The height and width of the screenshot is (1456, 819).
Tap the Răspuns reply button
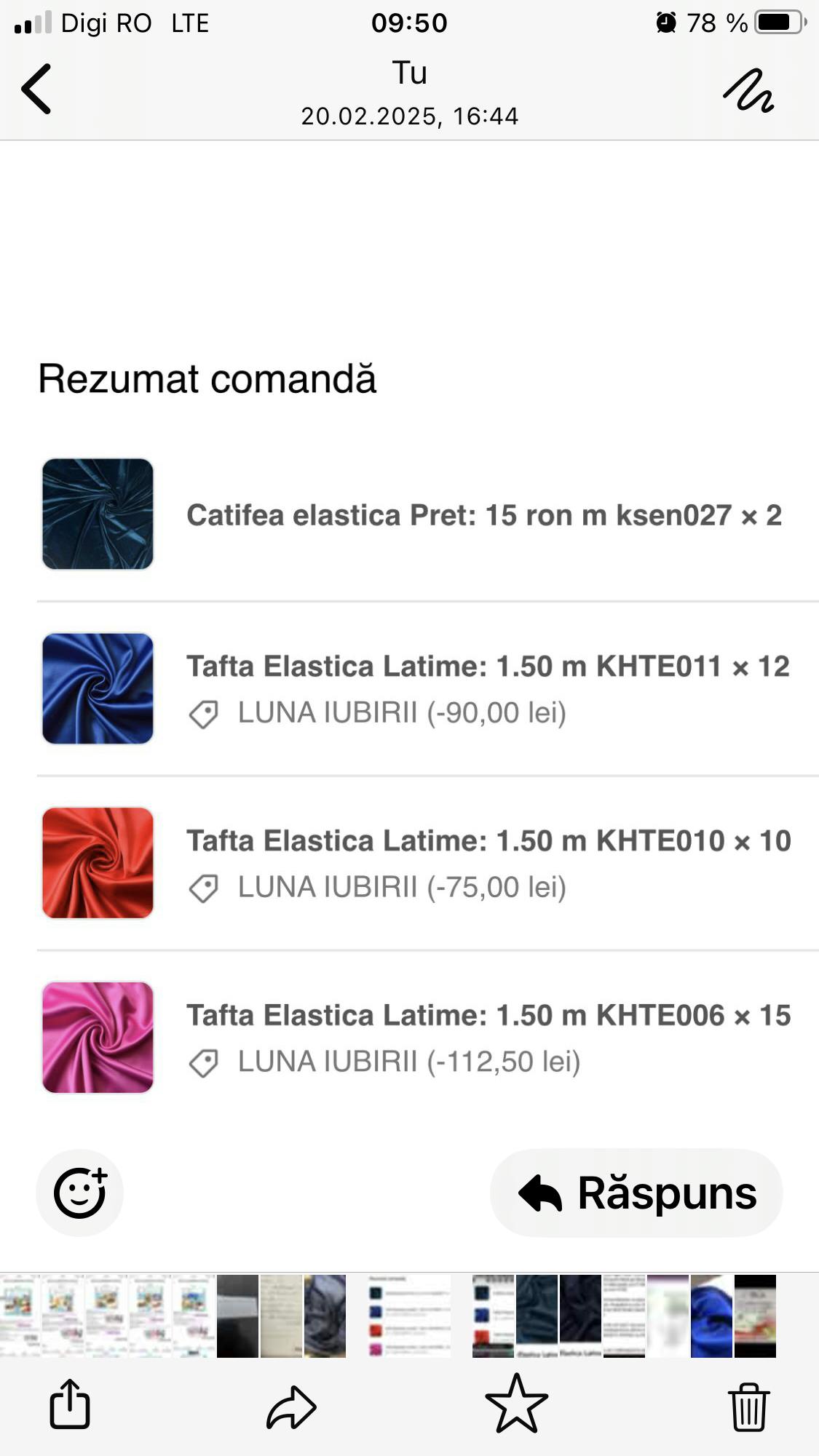pos(636,1193)
